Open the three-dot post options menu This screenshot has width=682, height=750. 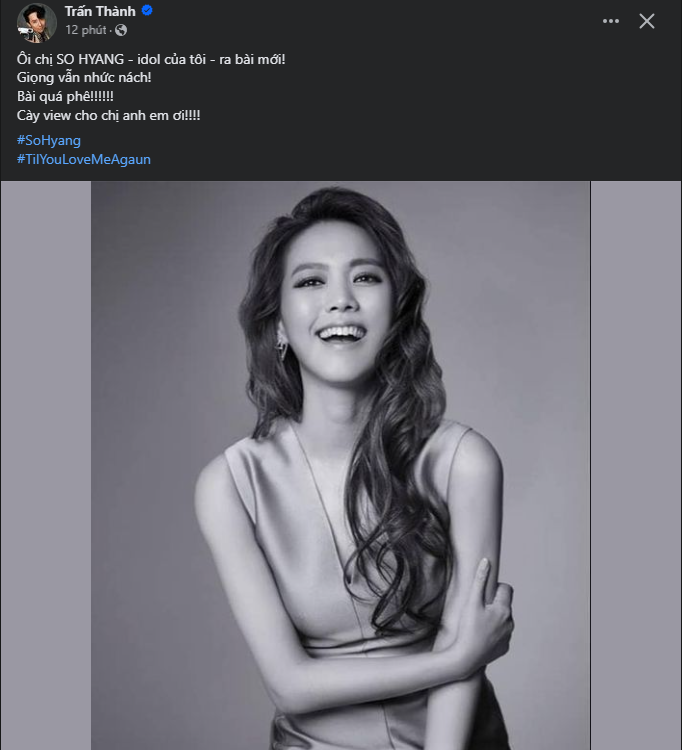tap(611, 21)
